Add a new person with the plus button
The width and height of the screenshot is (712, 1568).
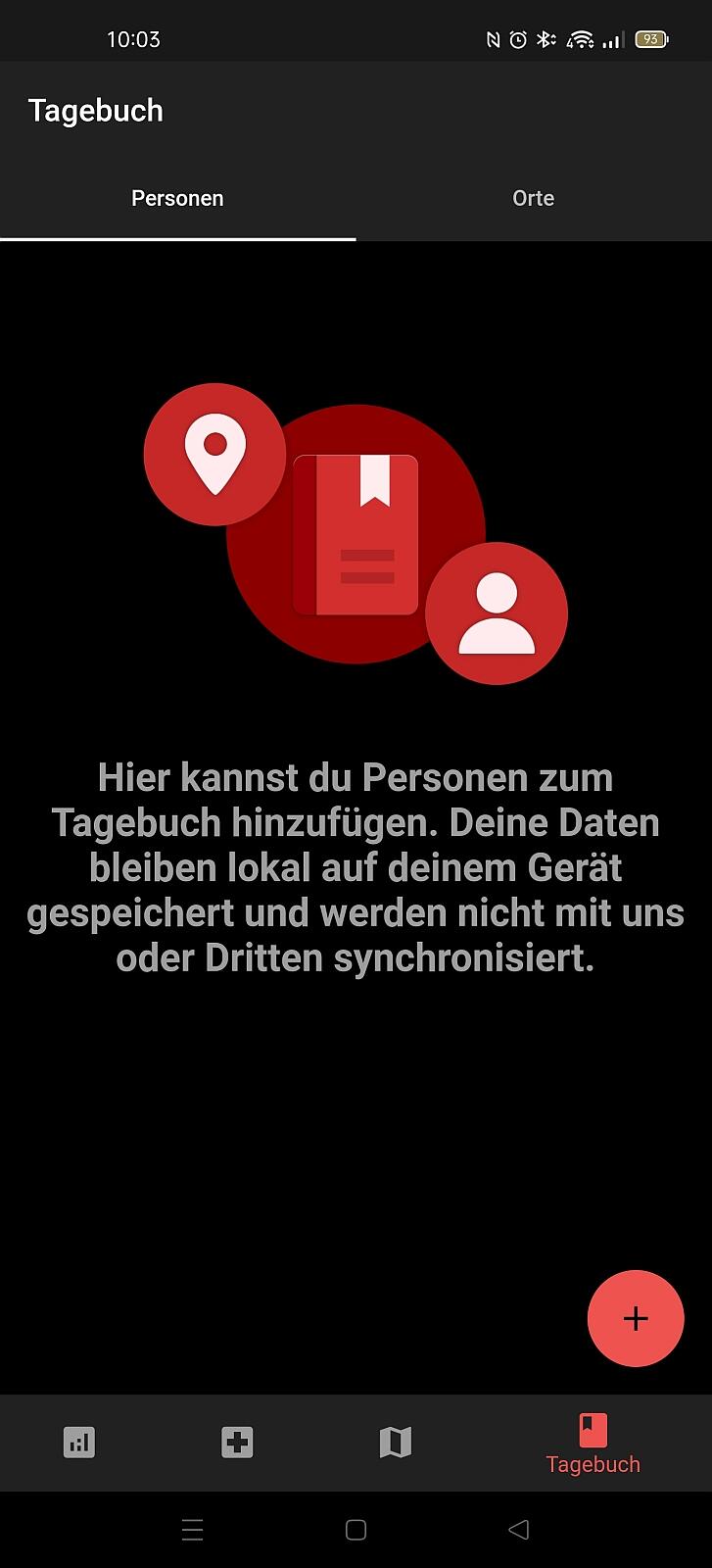635,1318
